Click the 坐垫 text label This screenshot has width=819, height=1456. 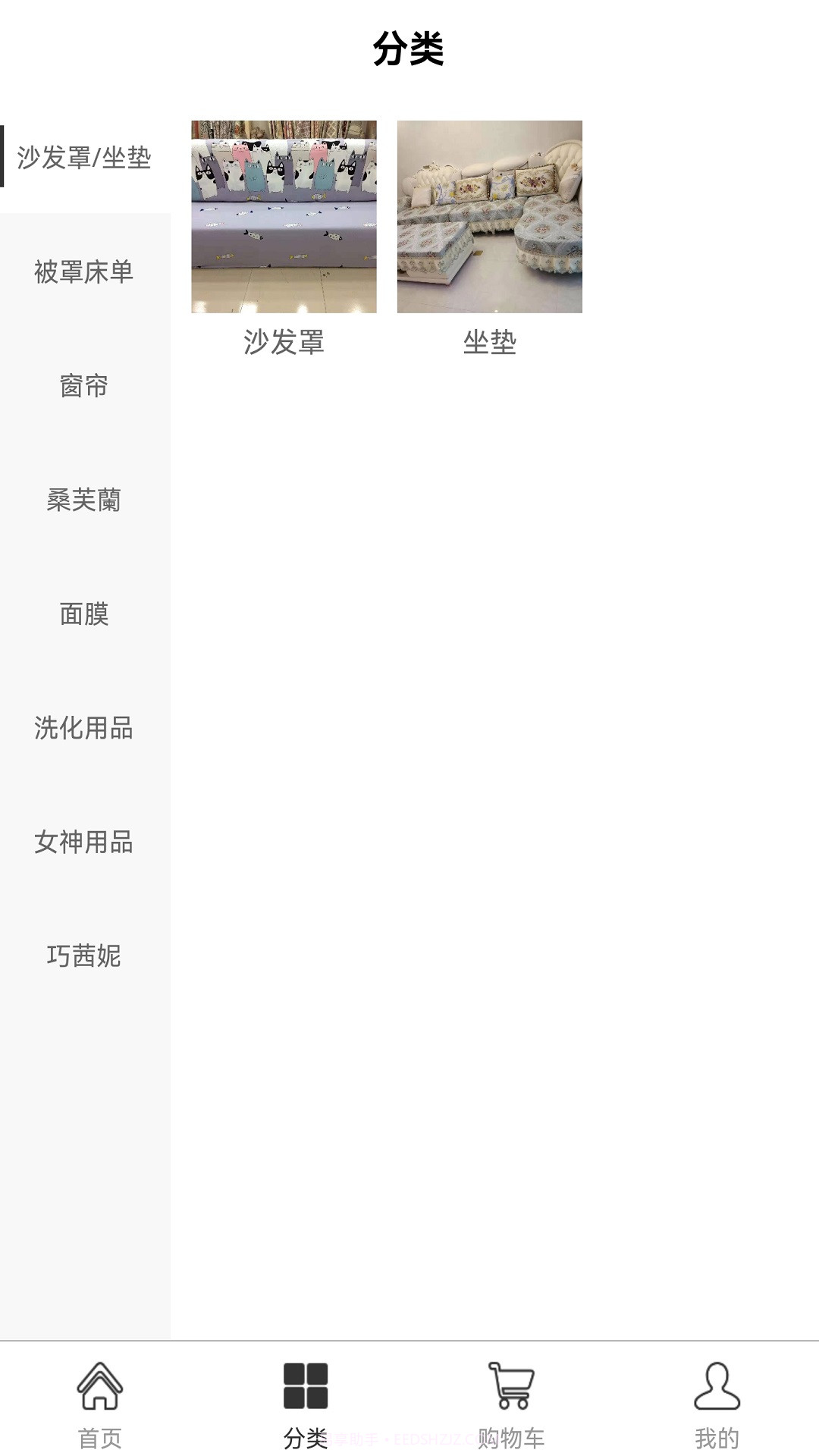[490, 343]
